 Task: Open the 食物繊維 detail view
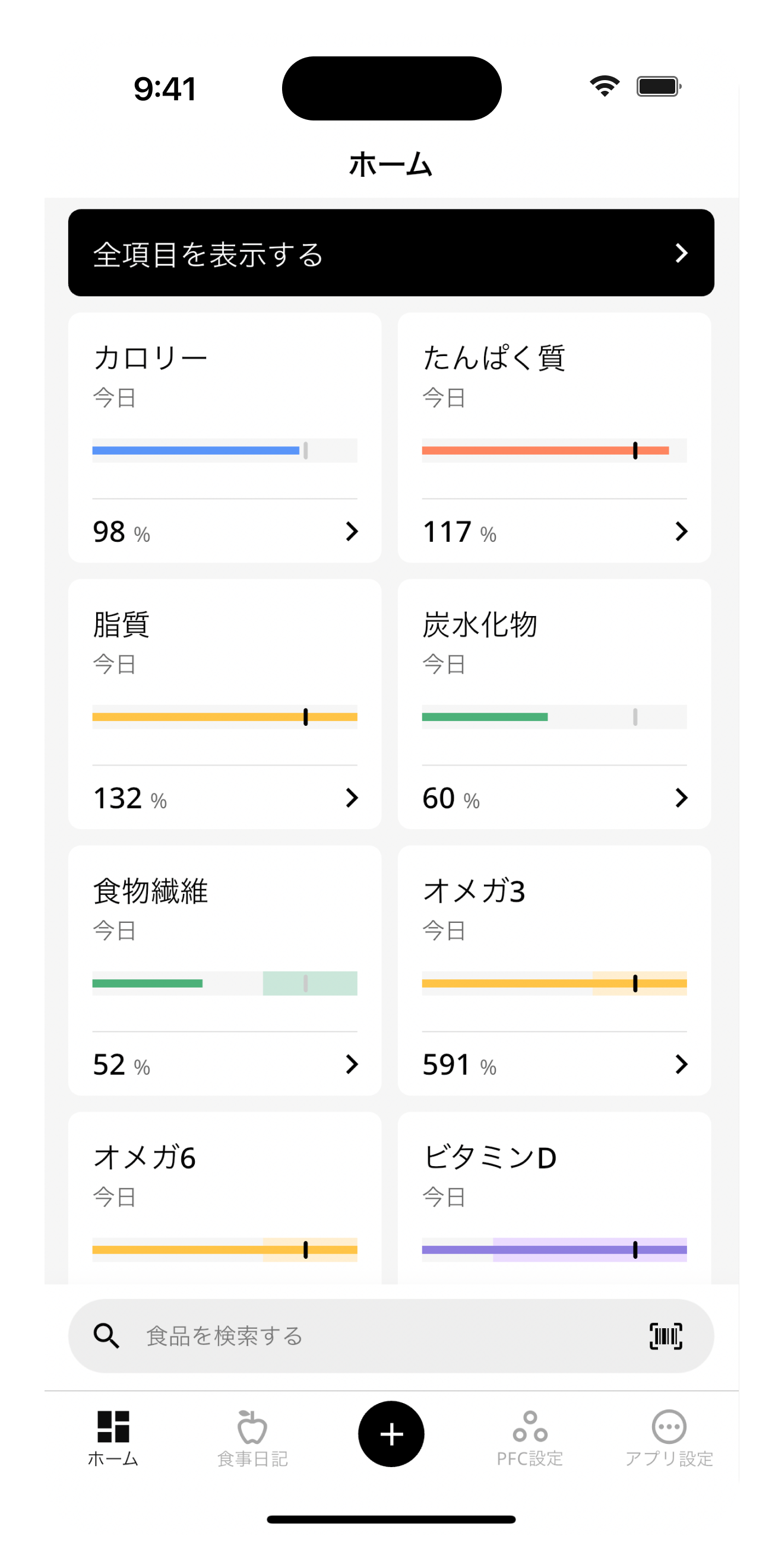pyautogui.click(x=352, y=1064)
